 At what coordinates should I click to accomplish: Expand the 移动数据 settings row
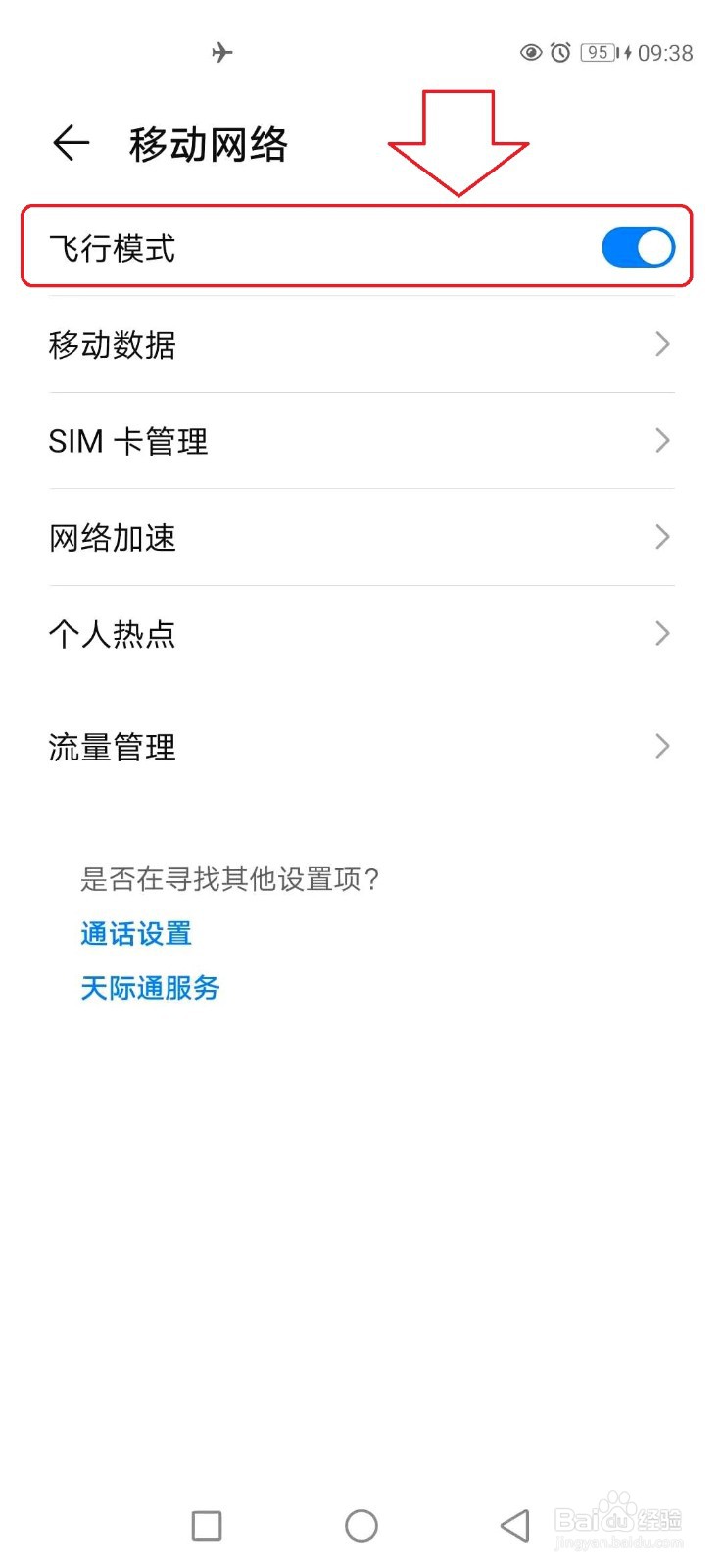[x=662, y=344]
